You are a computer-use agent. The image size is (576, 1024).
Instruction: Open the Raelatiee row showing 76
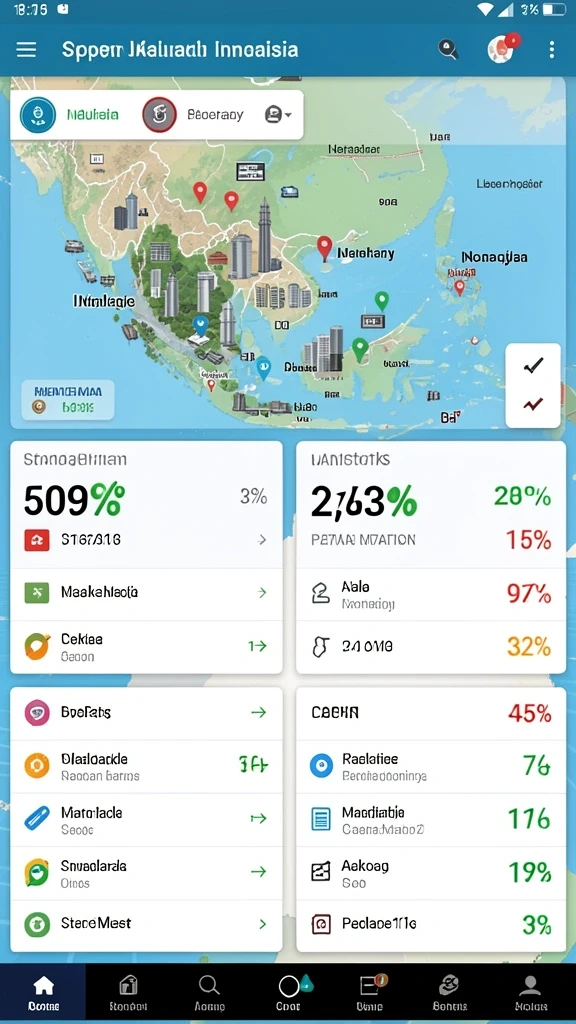tap(431, 766)
